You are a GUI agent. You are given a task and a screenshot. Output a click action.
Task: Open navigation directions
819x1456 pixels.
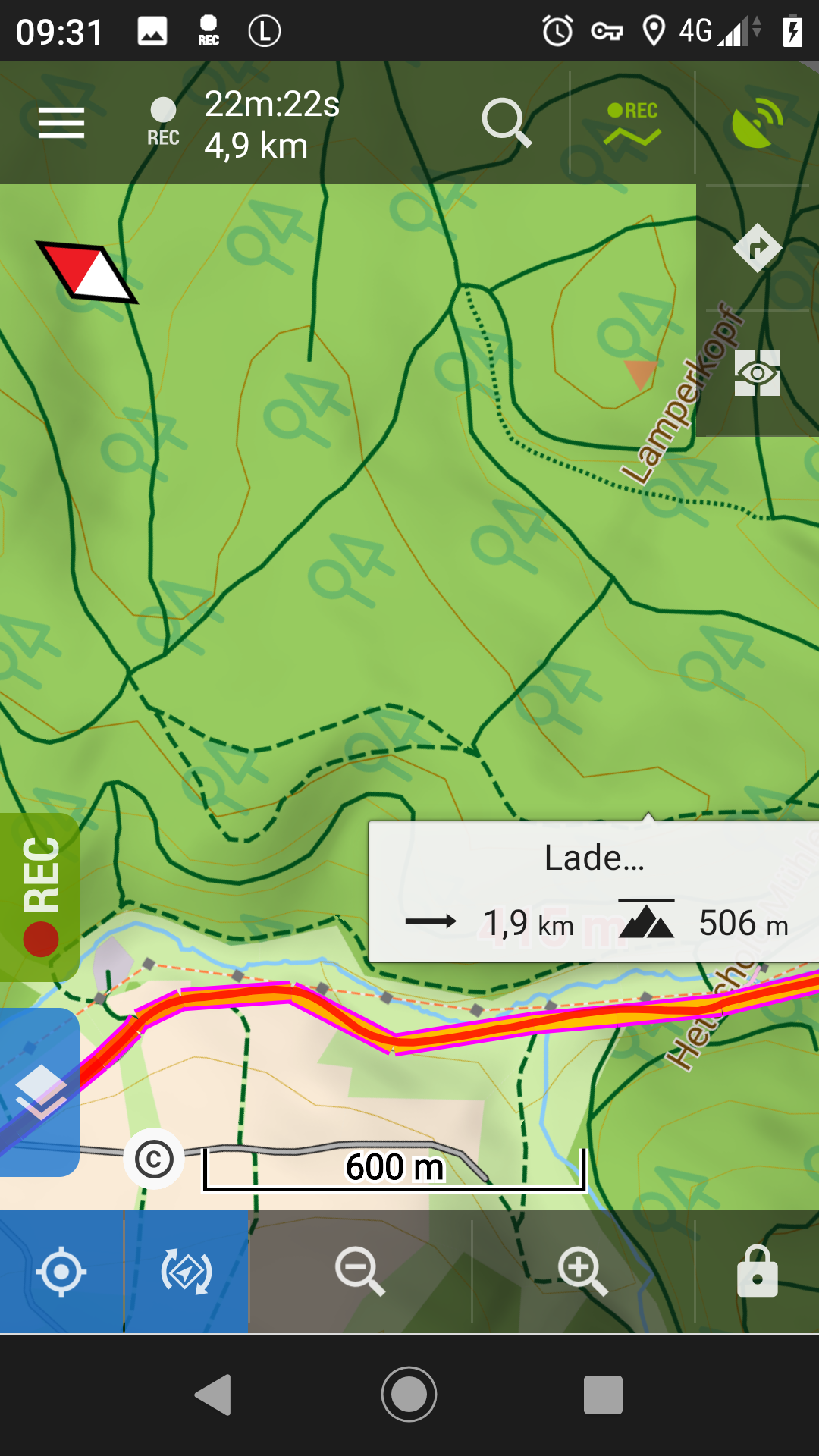[x=757, y=248]
